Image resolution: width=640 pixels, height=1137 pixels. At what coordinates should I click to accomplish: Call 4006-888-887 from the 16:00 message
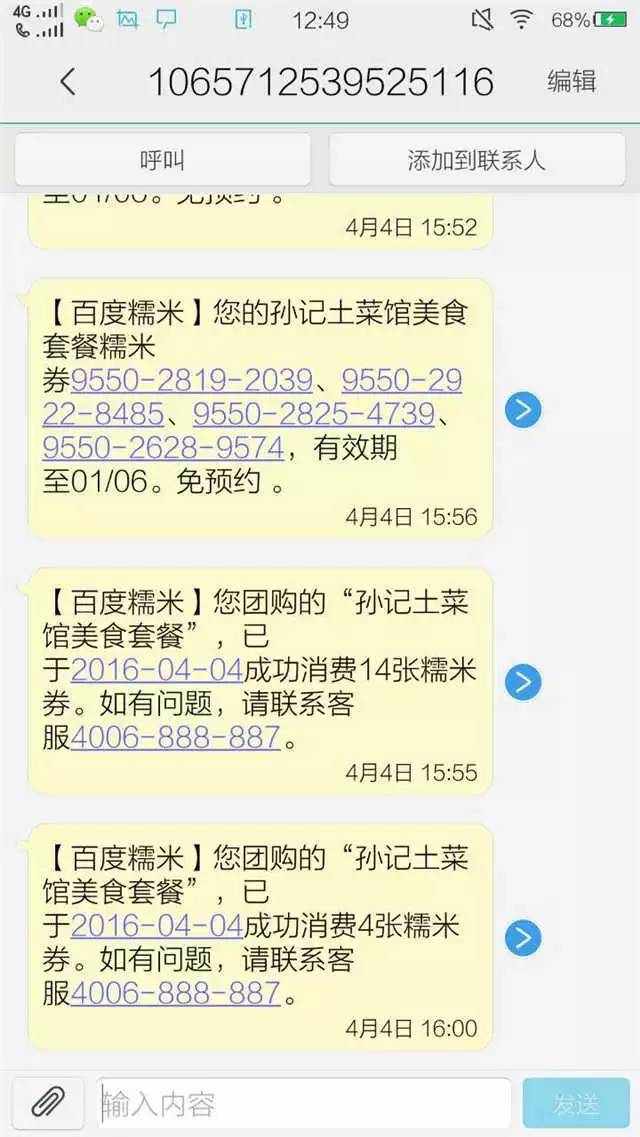[175, 993]
